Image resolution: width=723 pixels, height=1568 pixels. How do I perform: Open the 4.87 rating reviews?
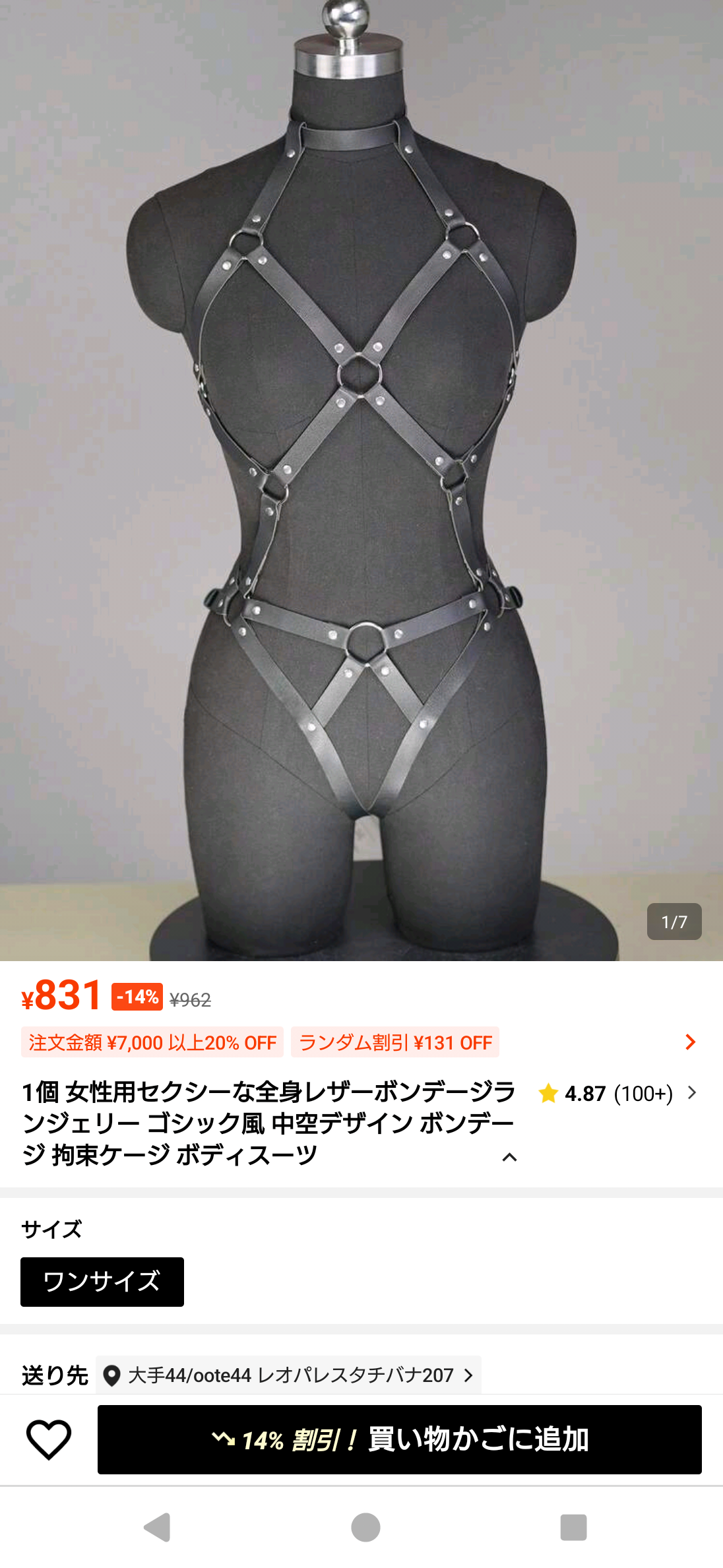617,1093
